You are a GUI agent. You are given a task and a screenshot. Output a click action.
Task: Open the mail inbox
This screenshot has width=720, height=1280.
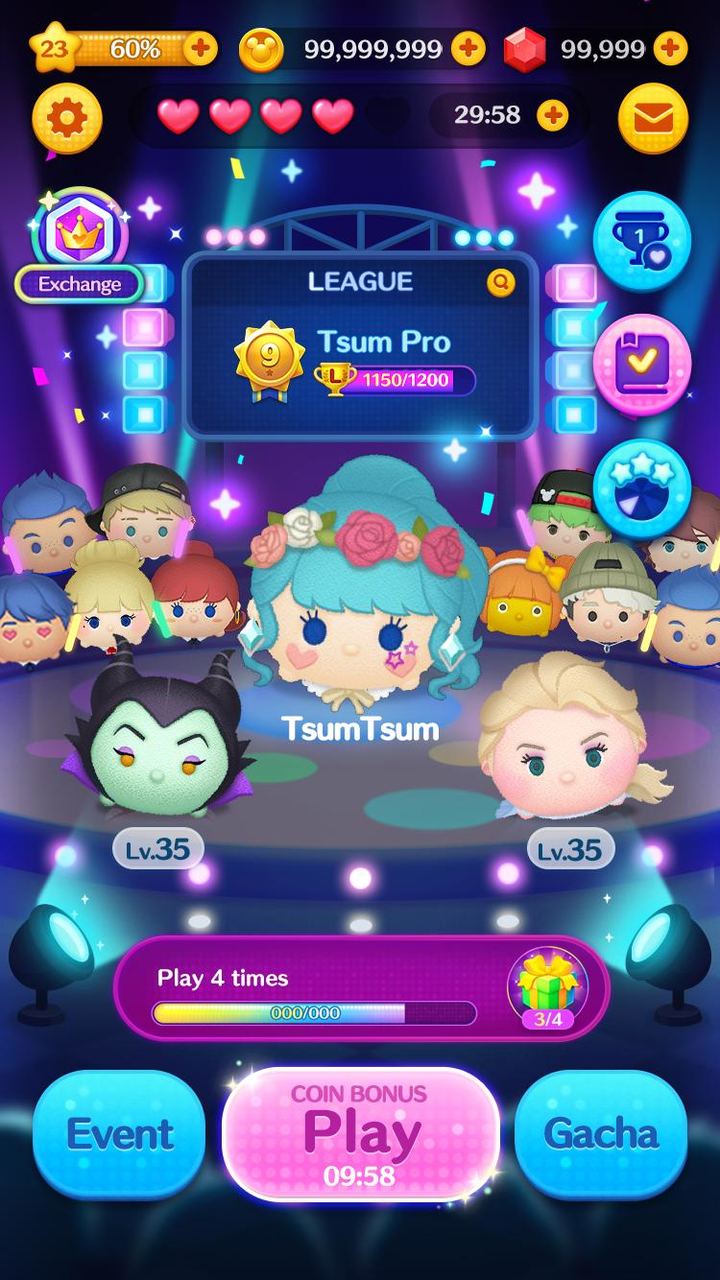click(653, 118)
